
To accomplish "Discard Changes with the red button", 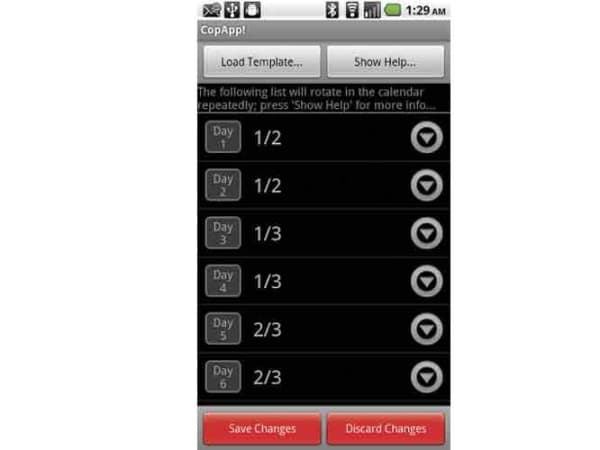I will (385, 428).
